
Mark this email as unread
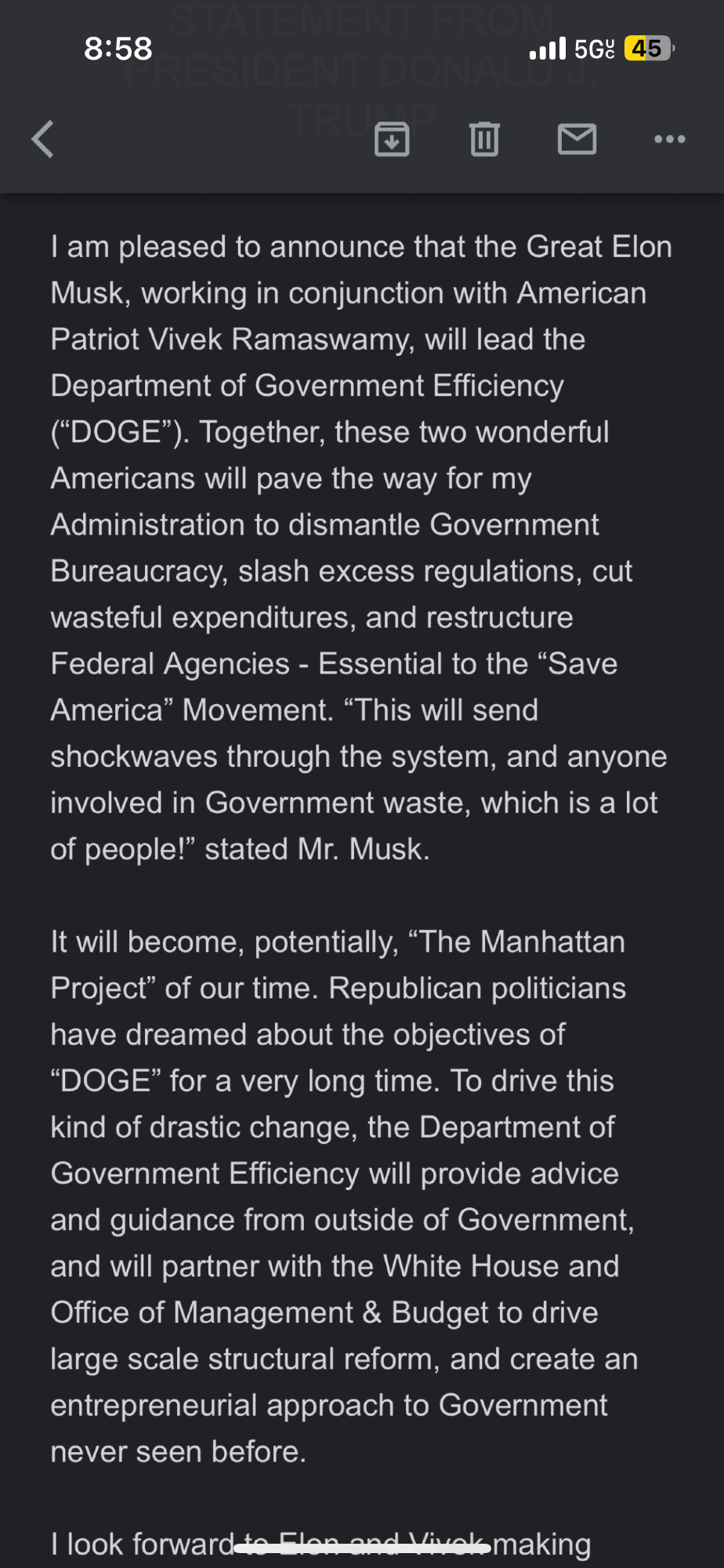coord(577,140)
